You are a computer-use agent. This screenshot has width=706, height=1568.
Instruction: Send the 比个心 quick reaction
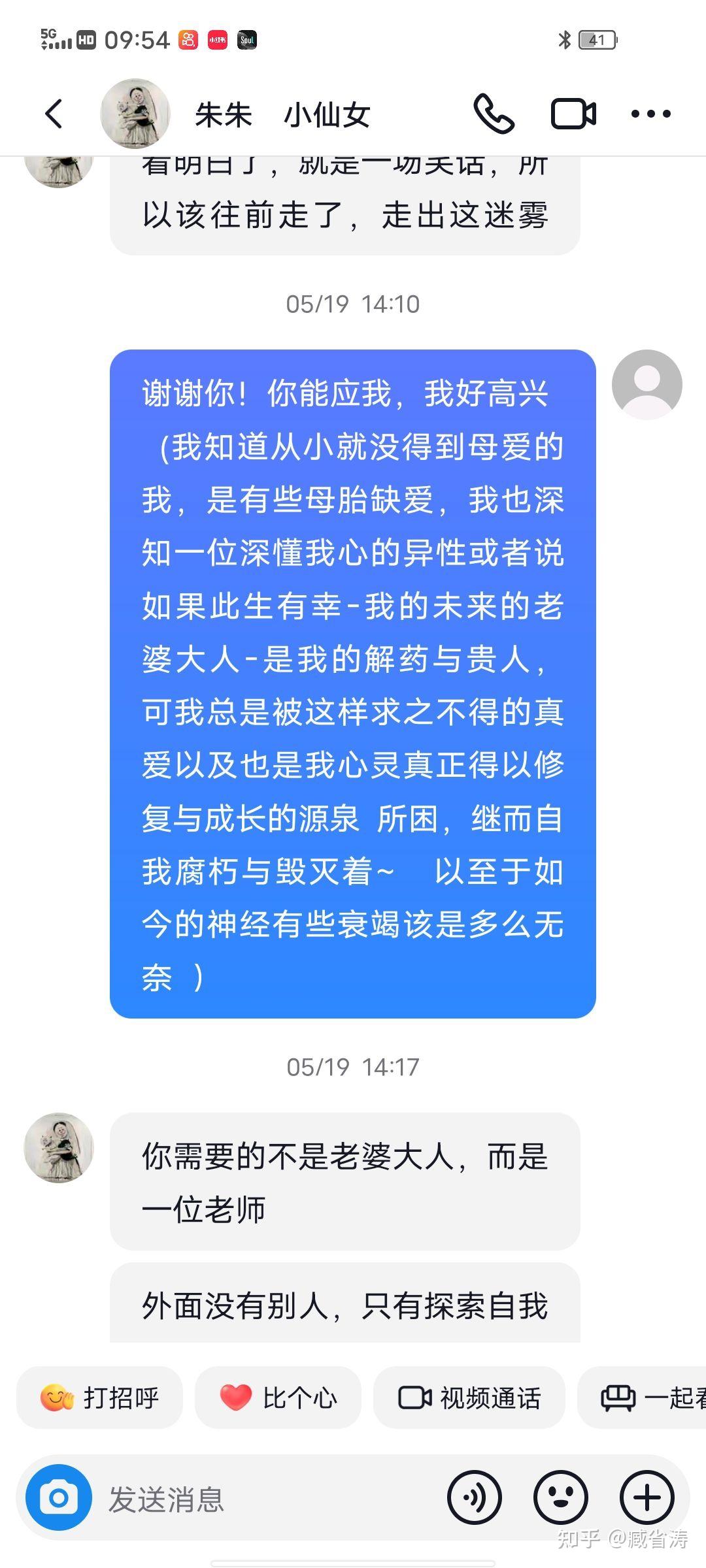click(x=278, y=1397)
